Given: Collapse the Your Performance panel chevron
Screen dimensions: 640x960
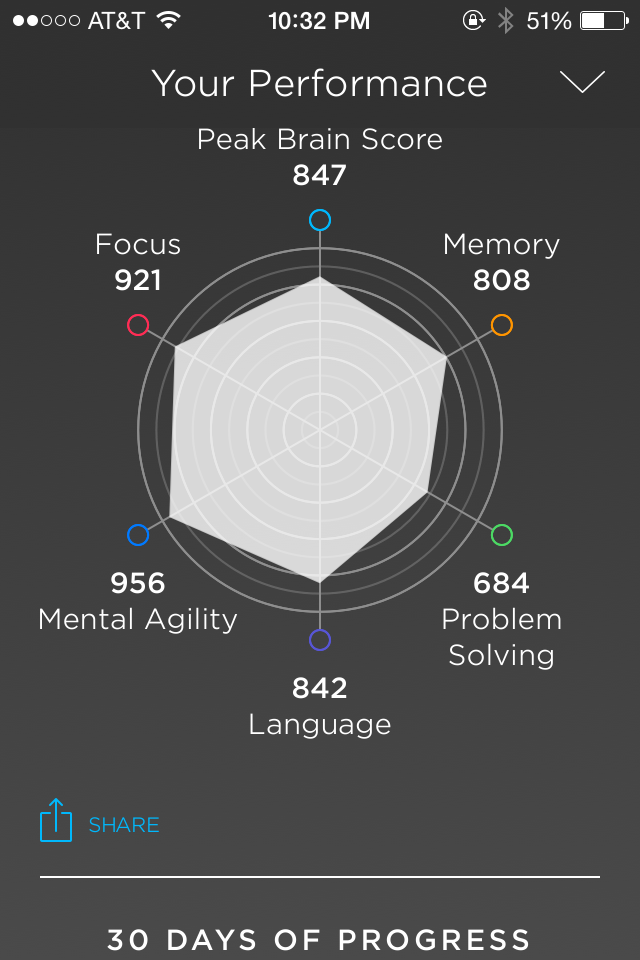Looking at the screenshot, I should [582, 83].
